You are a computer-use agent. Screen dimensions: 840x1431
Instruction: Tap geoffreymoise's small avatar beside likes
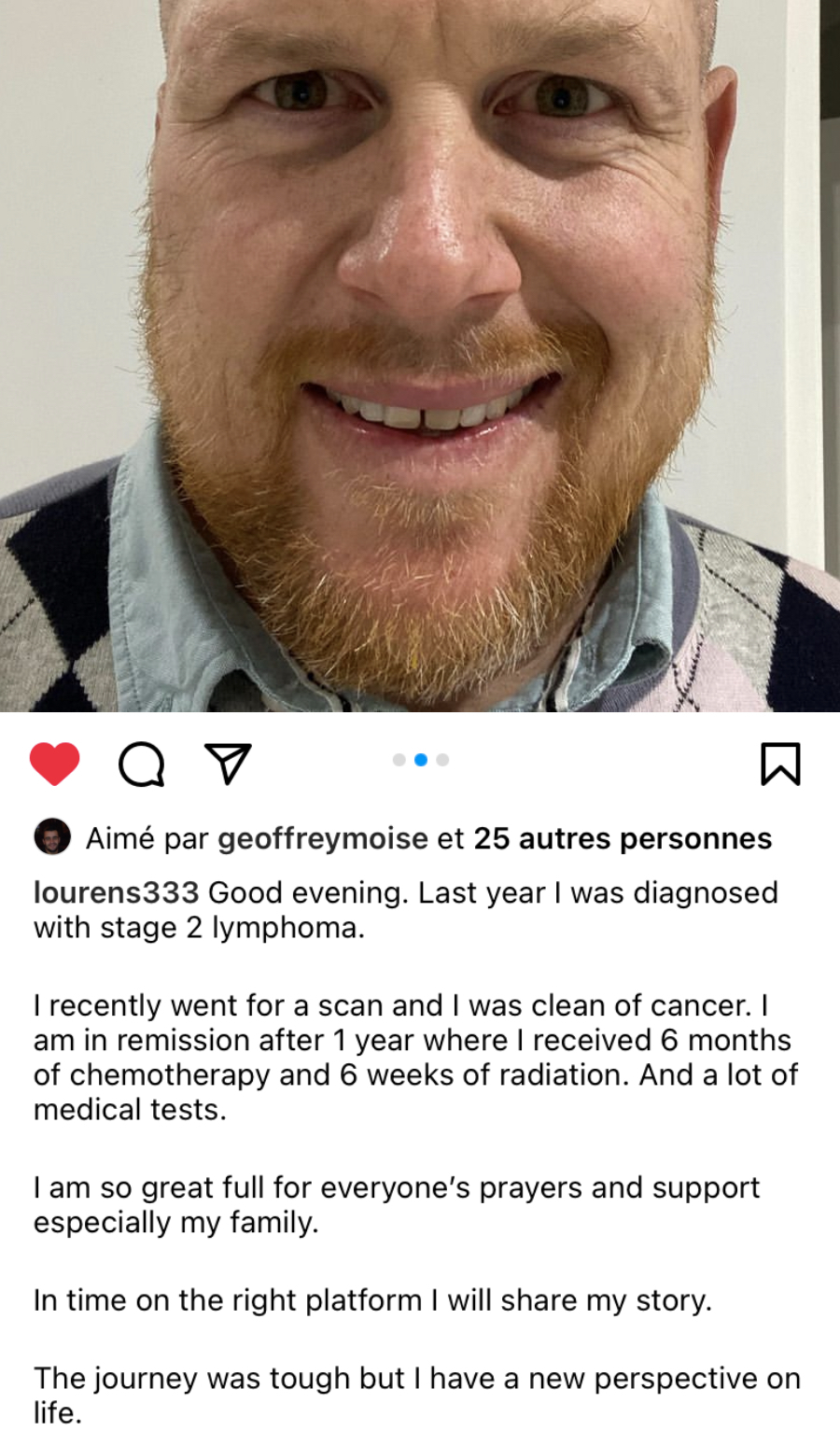[x=52, y=837]
